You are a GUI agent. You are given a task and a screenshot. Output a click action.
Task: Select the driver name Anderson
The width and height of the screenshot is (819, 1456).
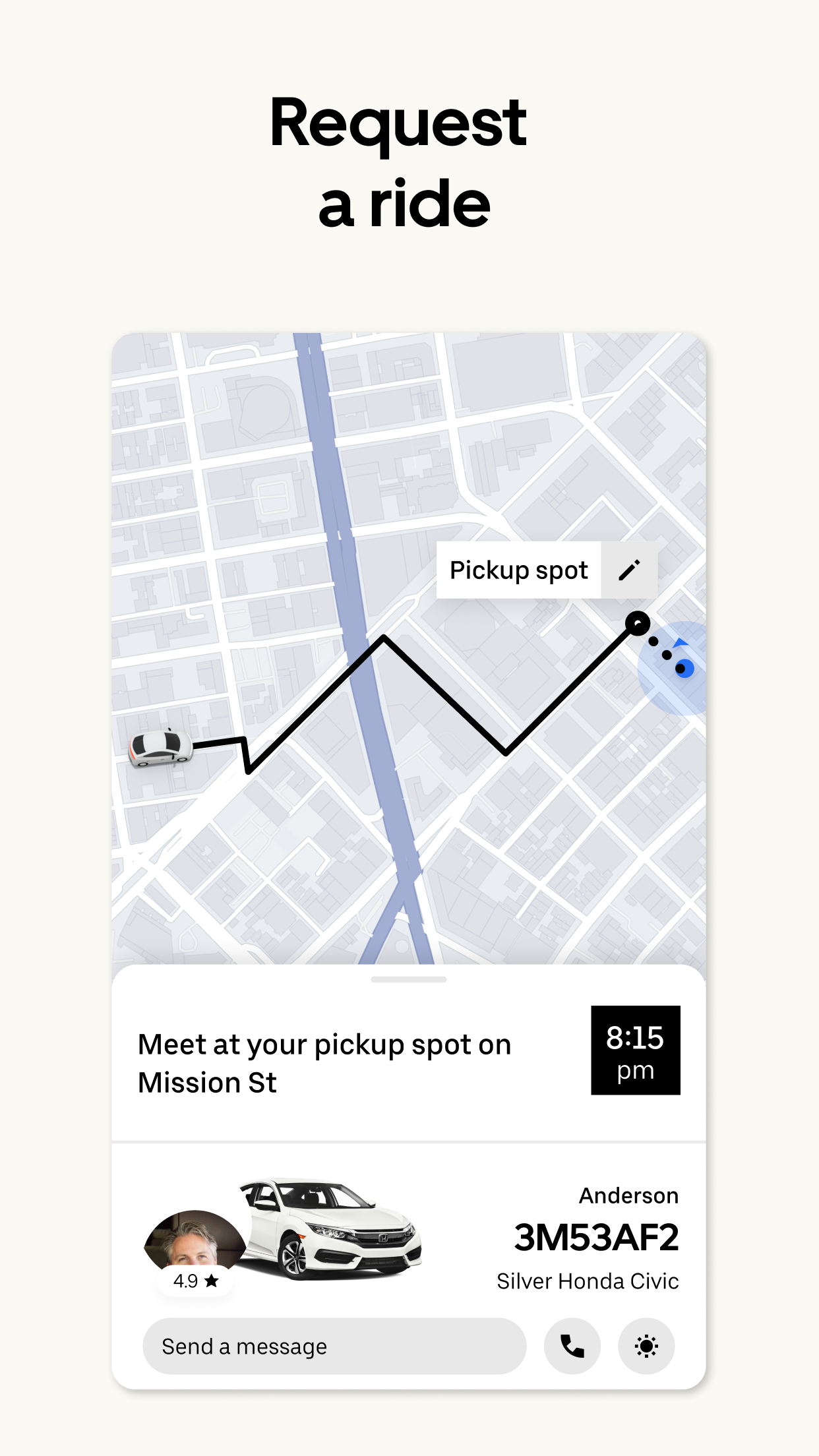coord(627,1195)
